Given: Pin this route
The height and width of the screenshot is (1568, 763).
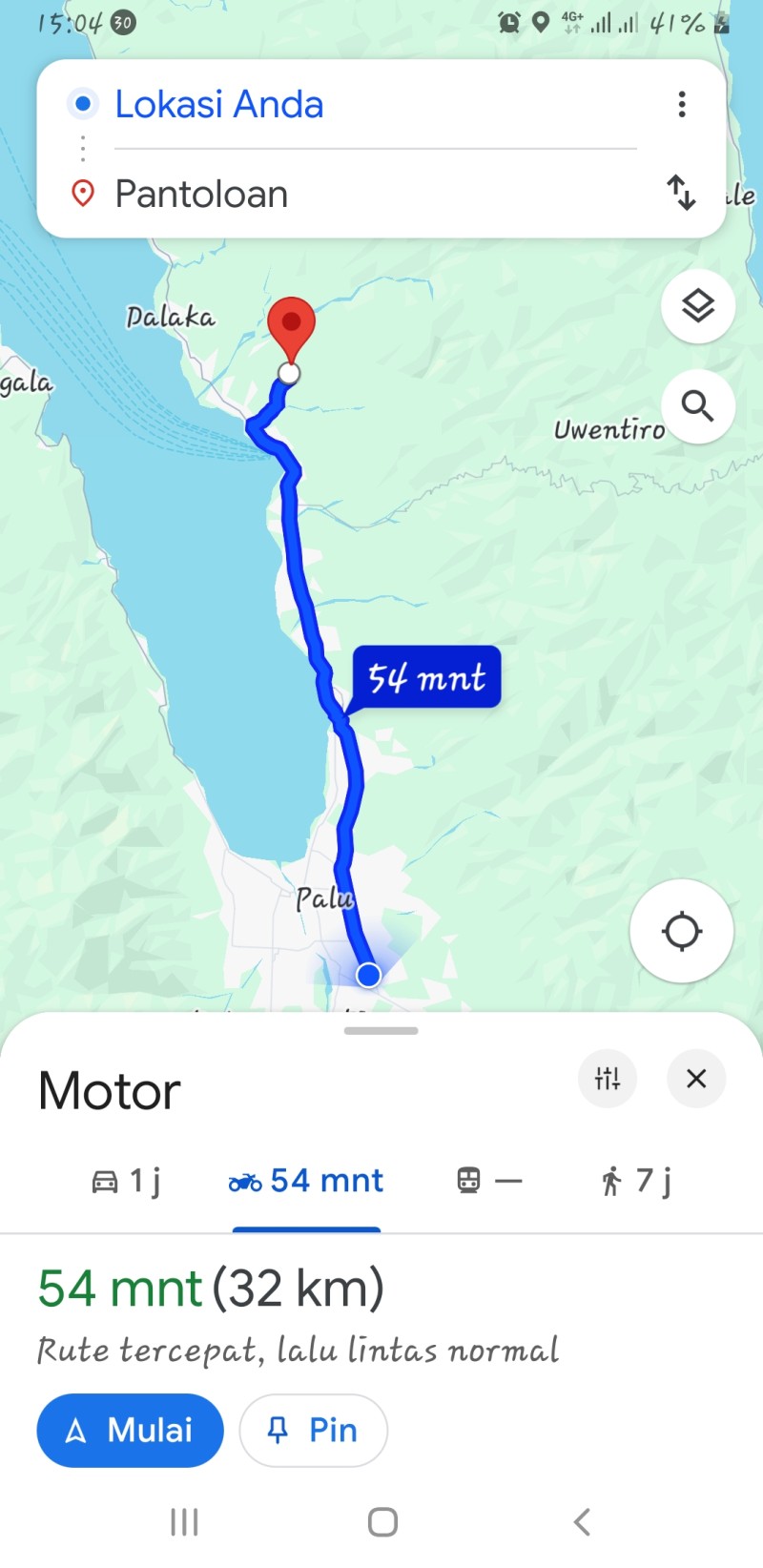Looking at the screenshot, I should (x=313, y=1430).
